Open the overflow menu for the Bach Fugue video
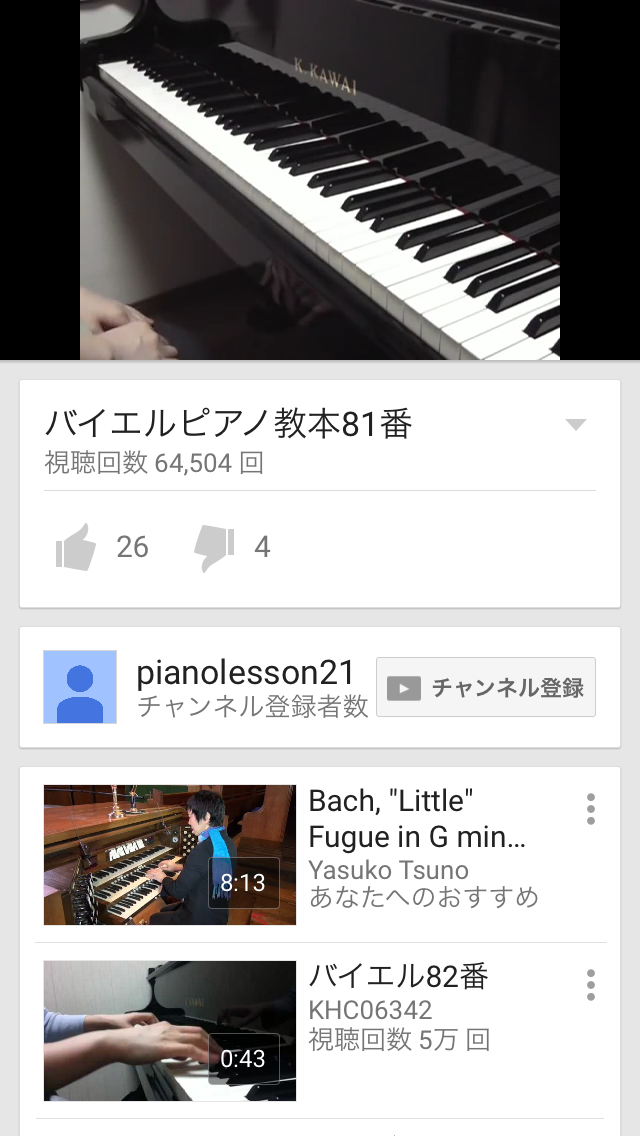This screenshot has width=640, height=1136. [591, 809]
